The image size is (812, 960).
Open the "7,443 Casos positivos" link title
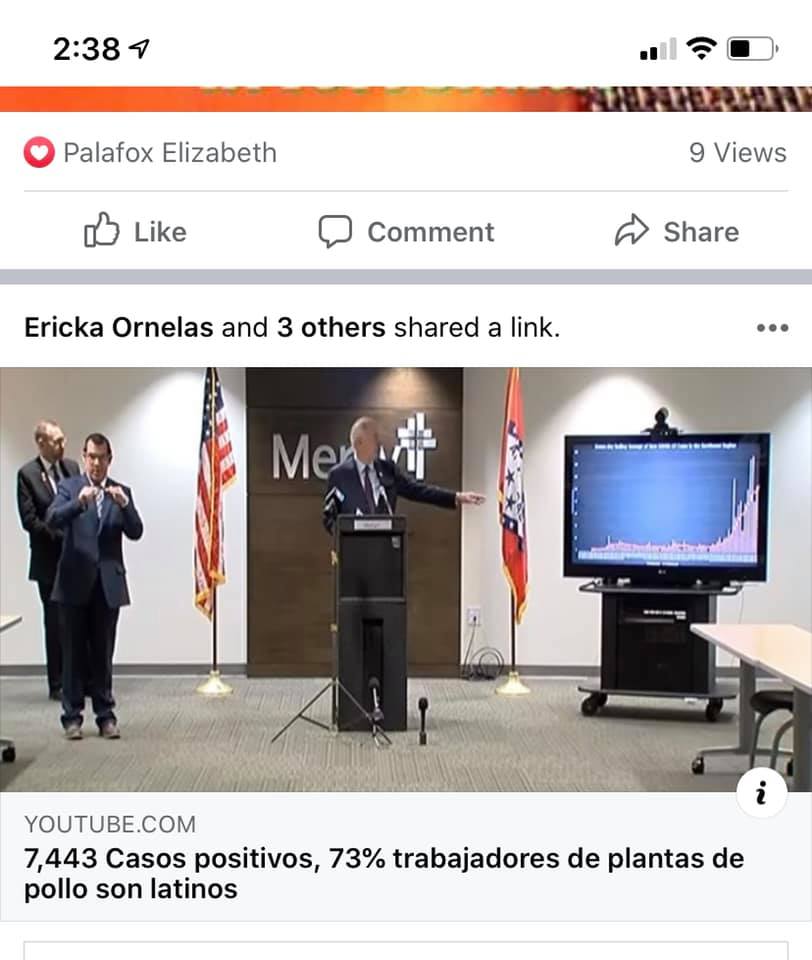click(384, 873)
